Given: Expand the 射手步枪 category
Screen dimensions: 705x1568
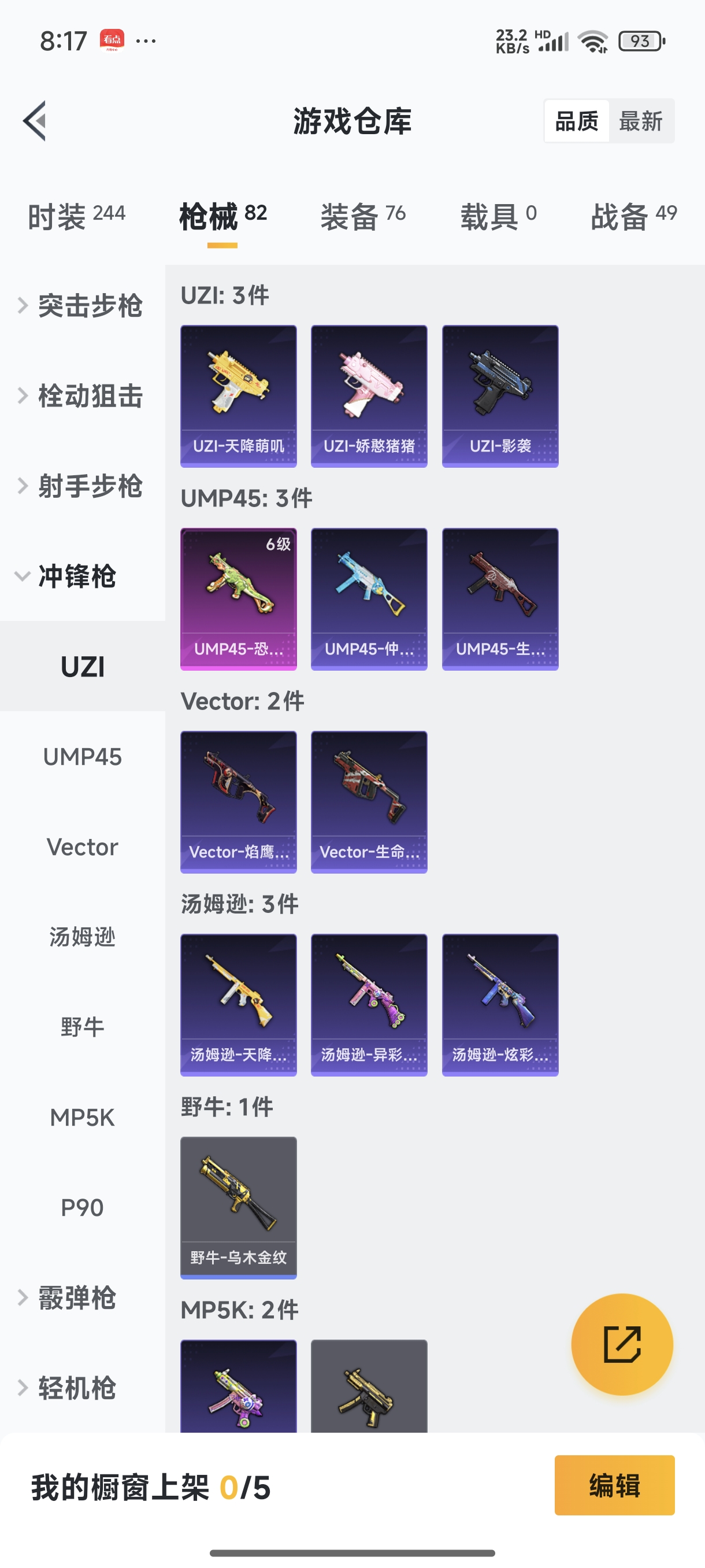Looking at the screenshot, I should coord(82,486).
